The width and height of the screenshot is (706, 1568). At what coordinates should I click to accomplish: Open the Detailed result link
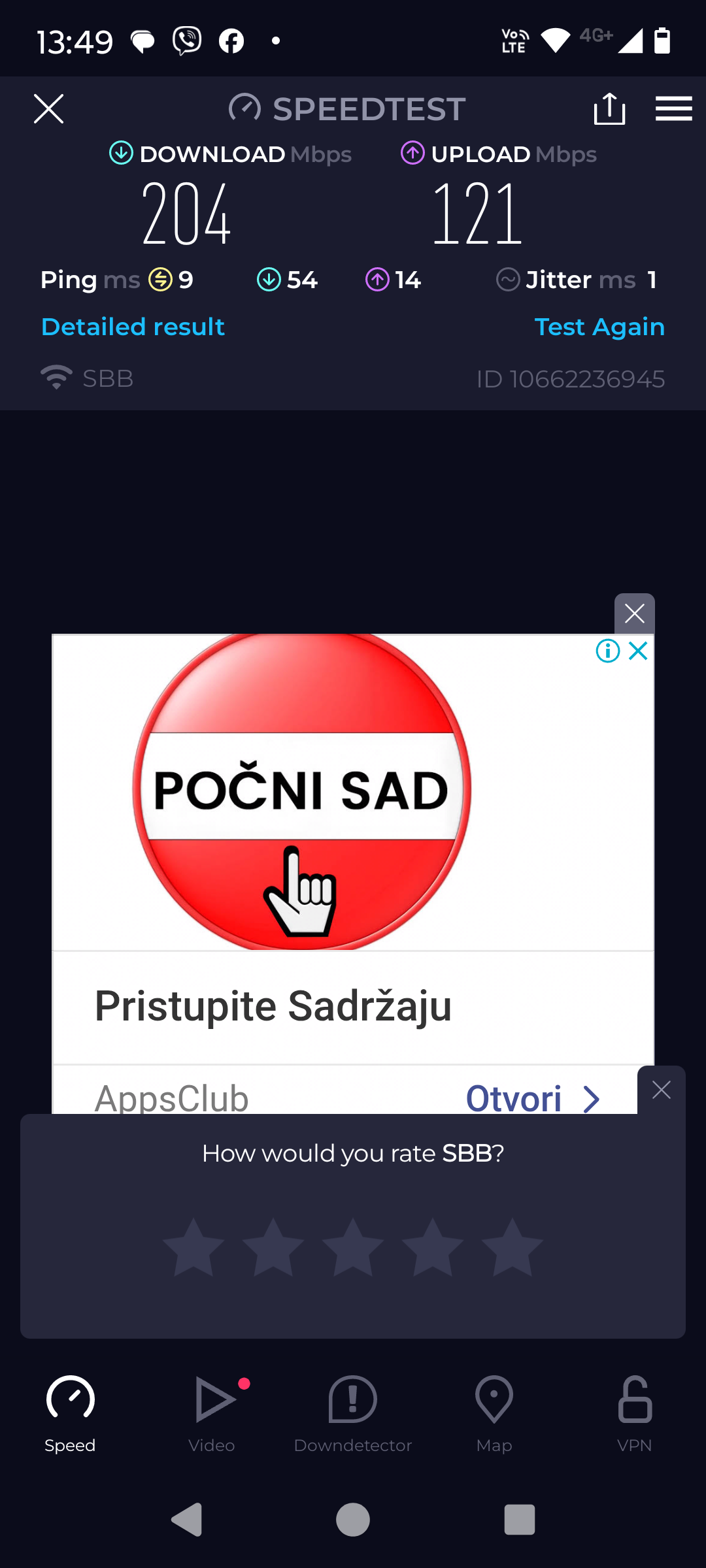(x=133, y=327)
